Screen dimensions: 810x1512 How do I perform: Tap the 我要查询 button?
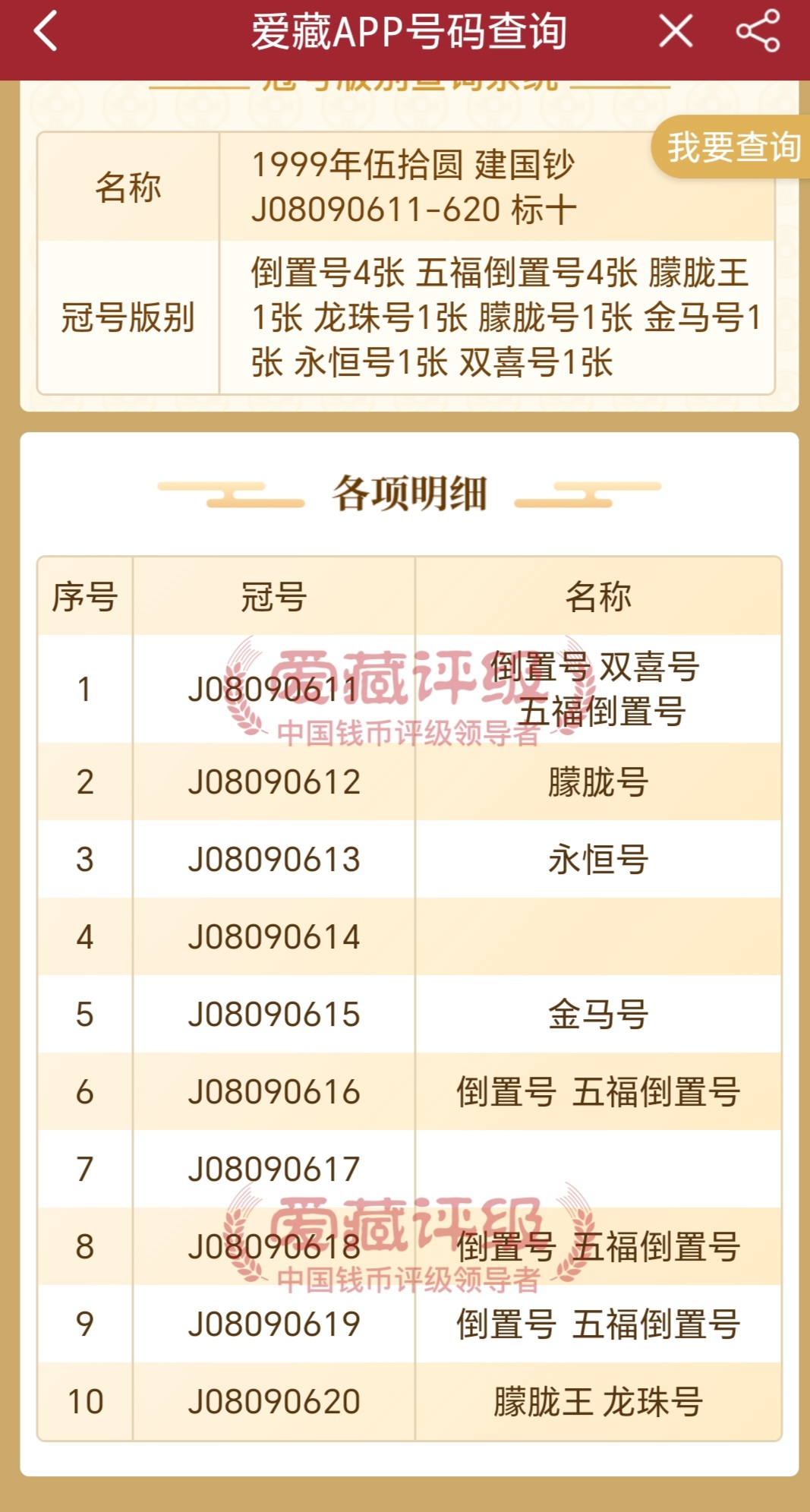733,147
